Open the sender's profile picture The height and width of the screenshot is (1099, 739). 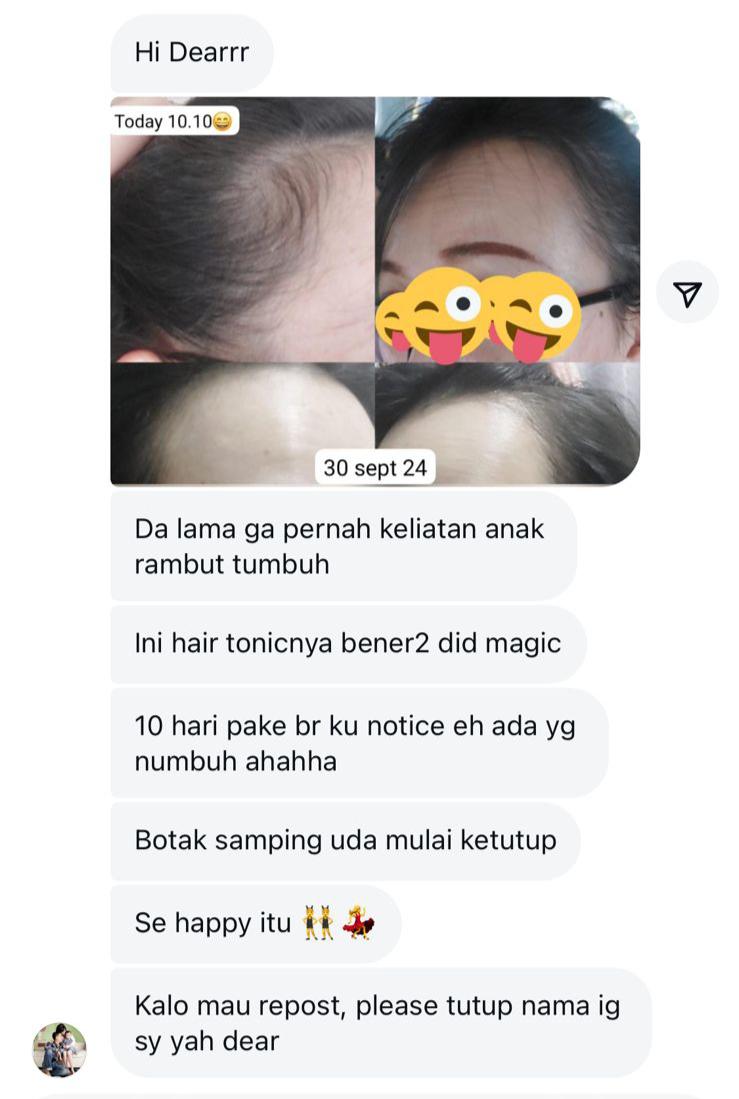click(x=59, y=1049)
